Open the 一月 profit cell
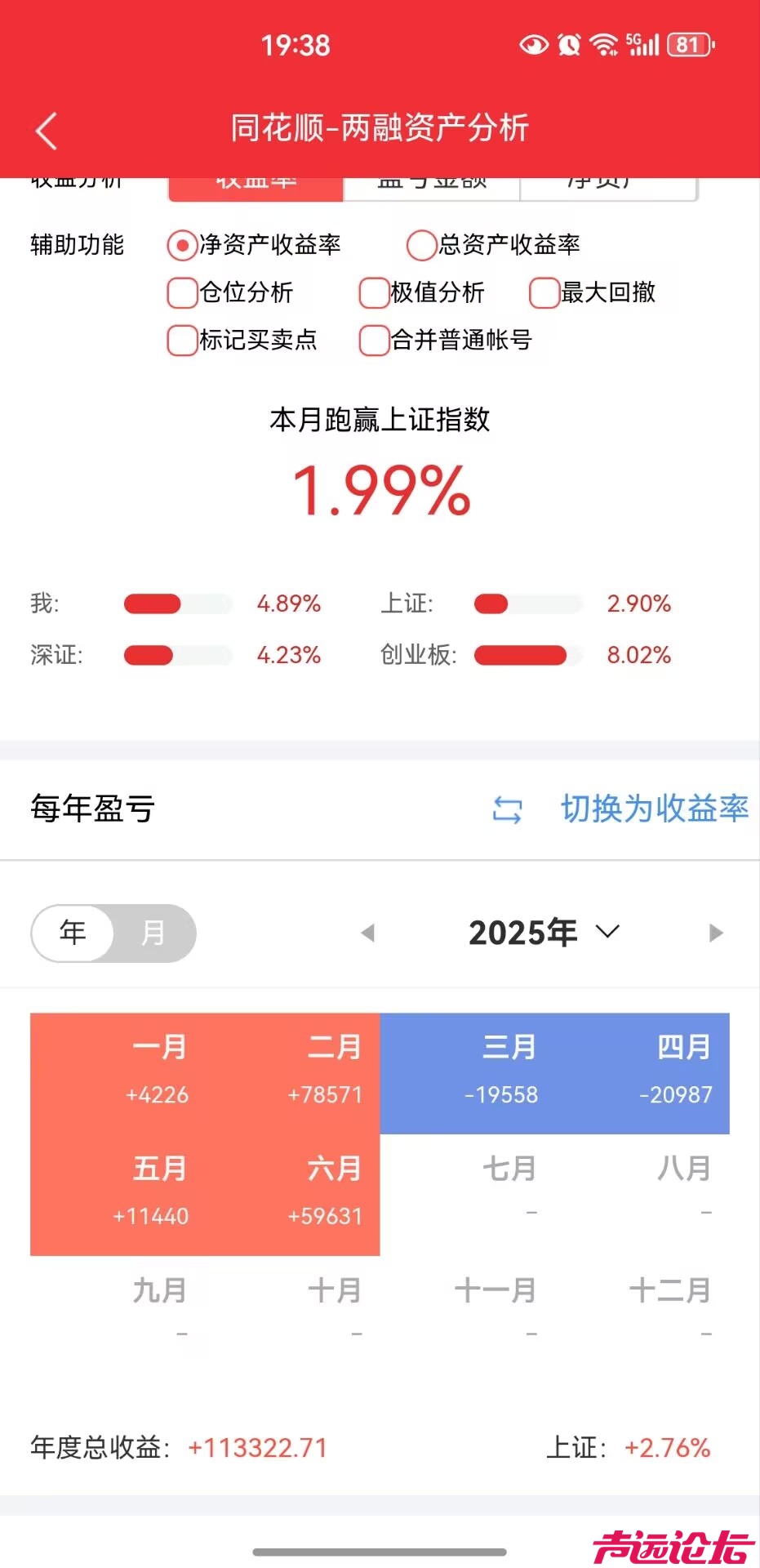Viewport: 760px width, 1568px height. pos(118,1072)
